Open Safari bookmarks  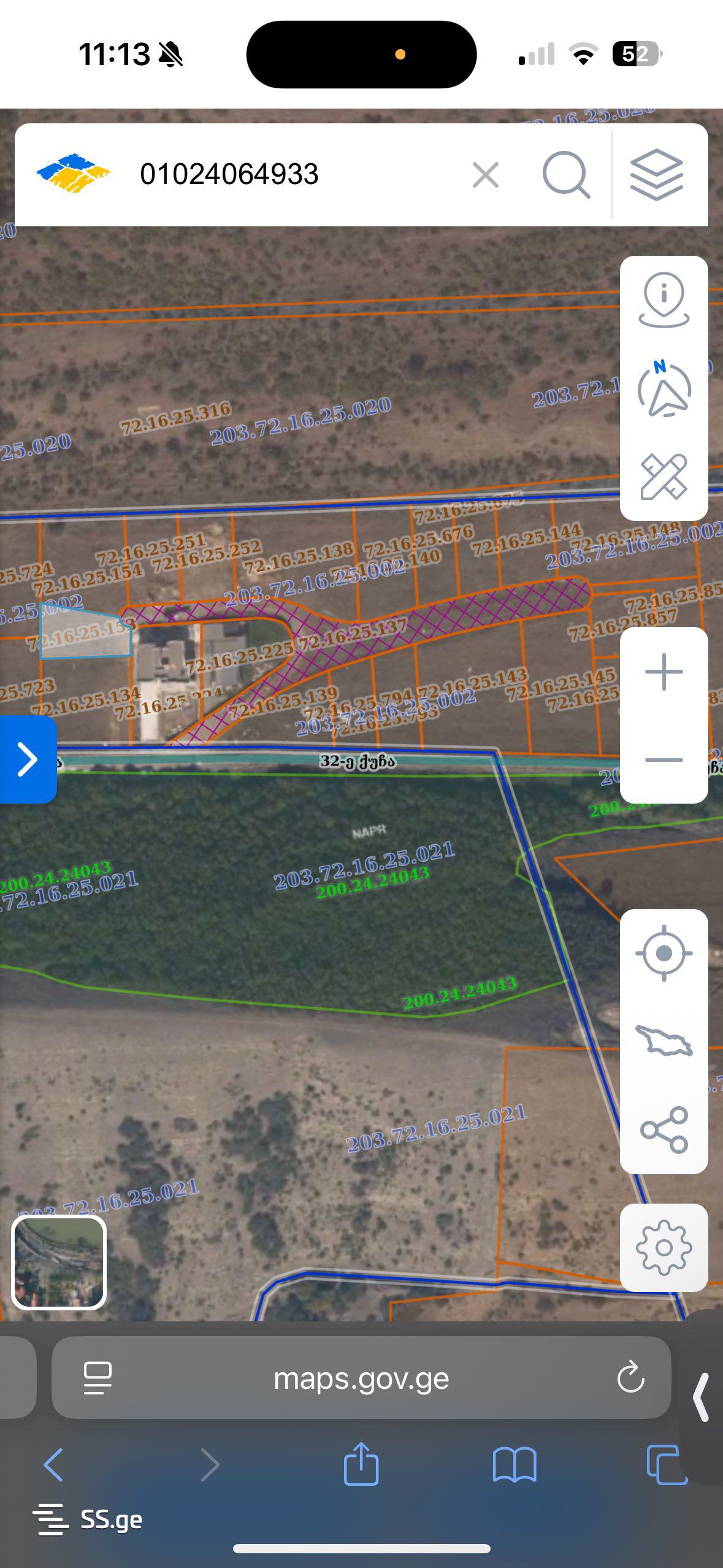coord(514,1465)
